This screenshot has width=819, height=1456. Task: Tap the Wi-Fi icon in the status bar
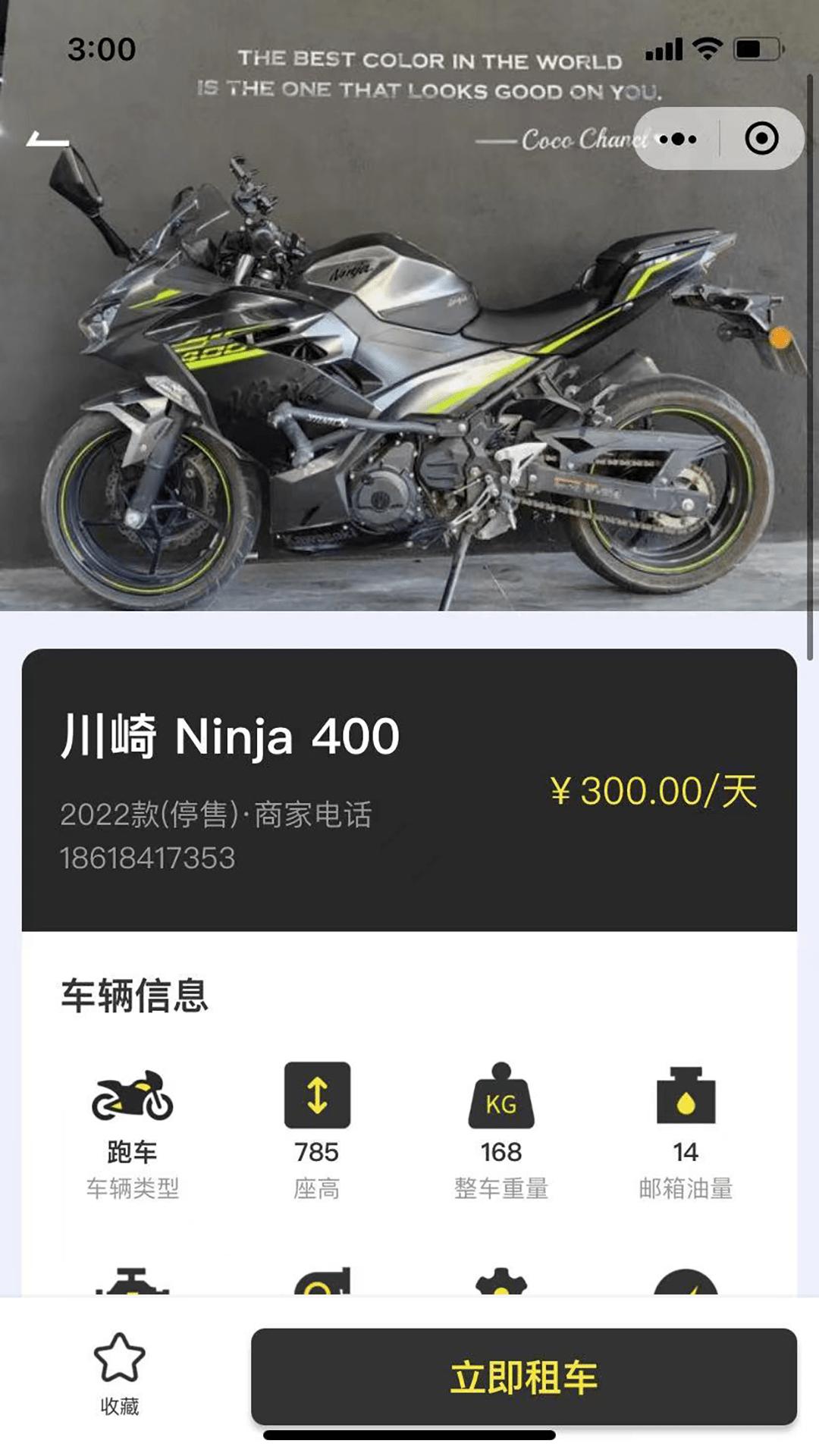click(x=708, y=47)
